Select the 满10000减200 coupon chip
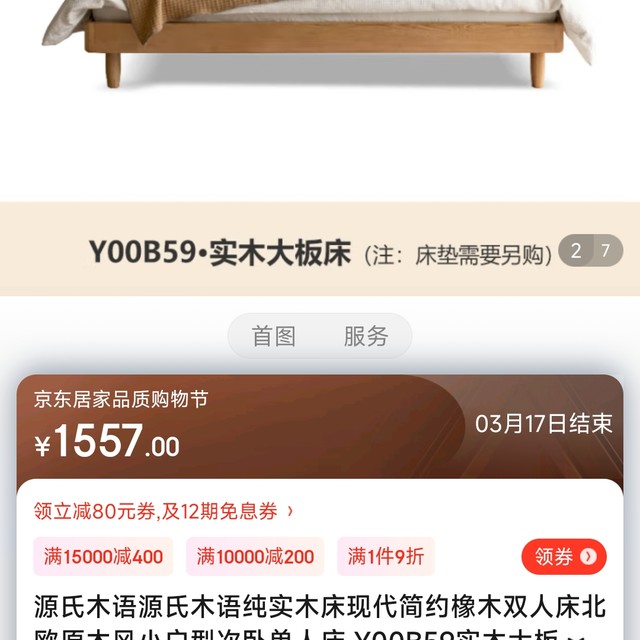 [255, 557]
